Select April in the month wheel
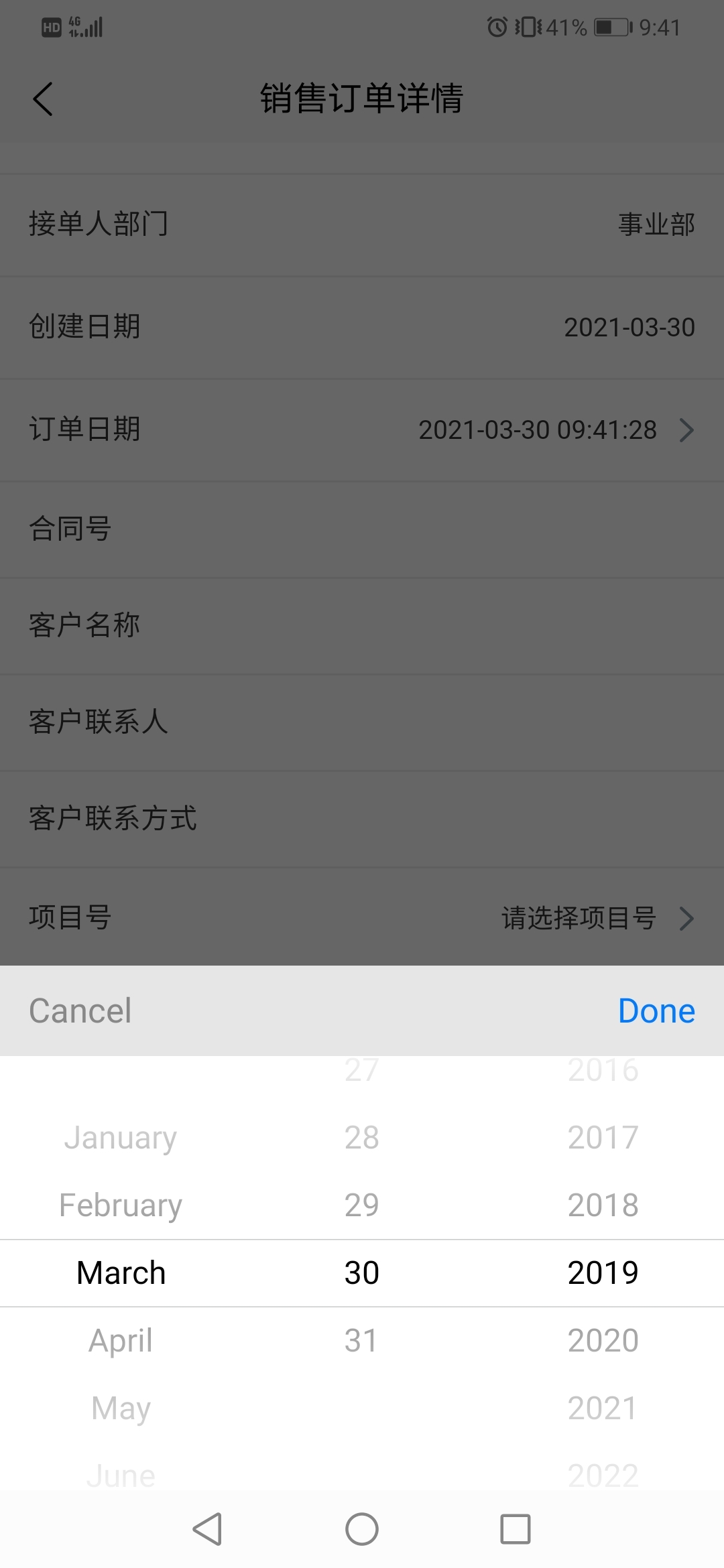This screenshot has width=724, height=1568. pyautogui.click(x=121, y=1340)
